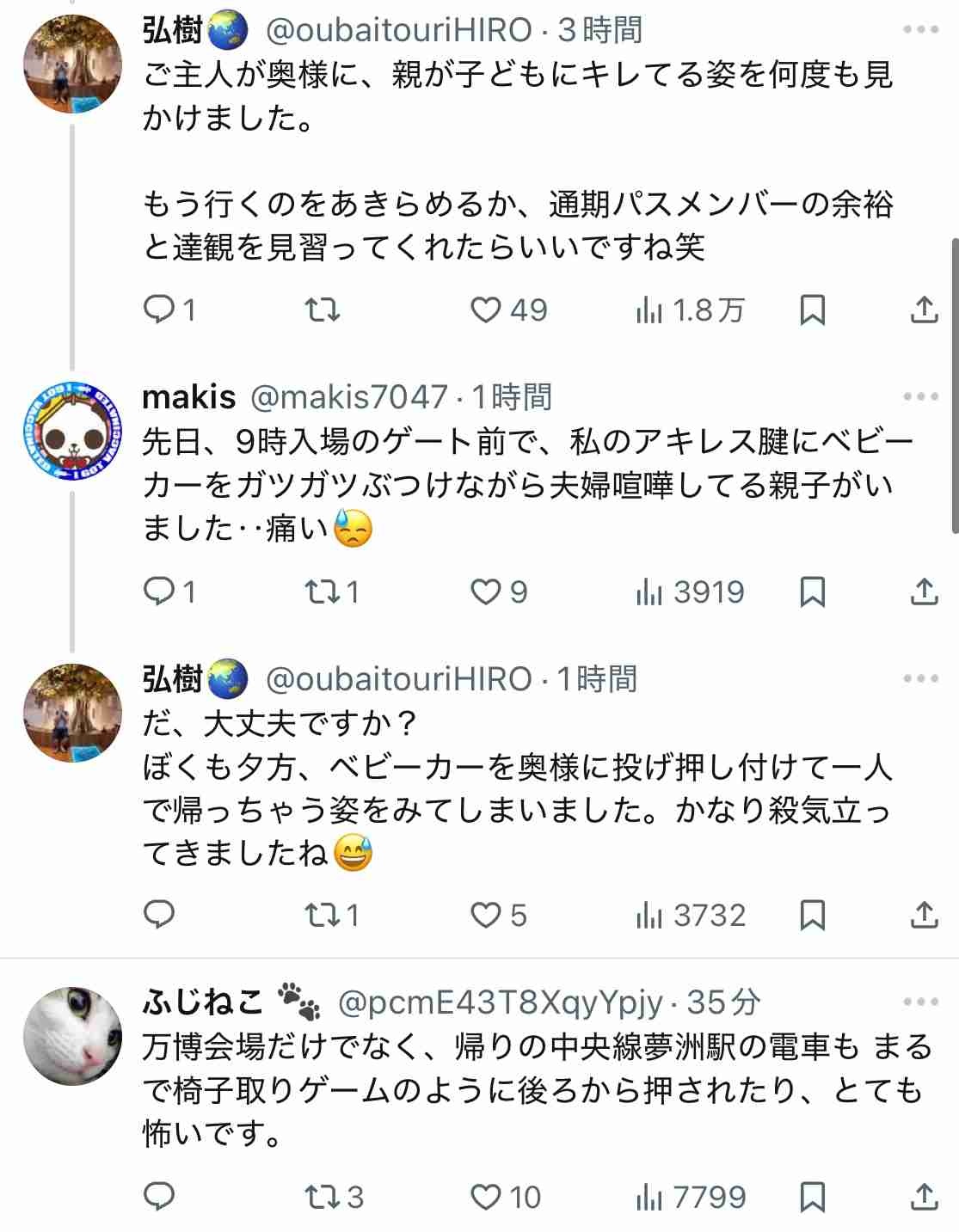Bookmark 弘樹's tweet posted 3時間 ago
959x1232 pixels.
pos(812,310)
